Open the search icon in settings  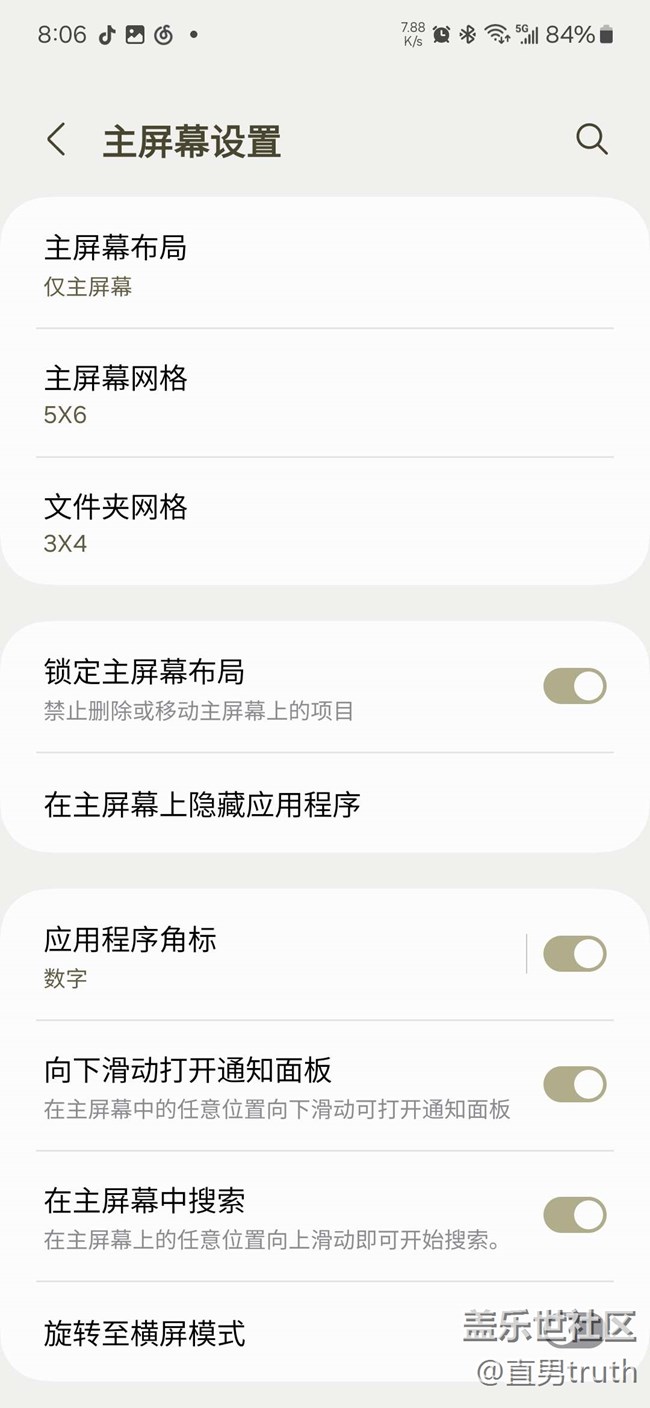point(591,140)
